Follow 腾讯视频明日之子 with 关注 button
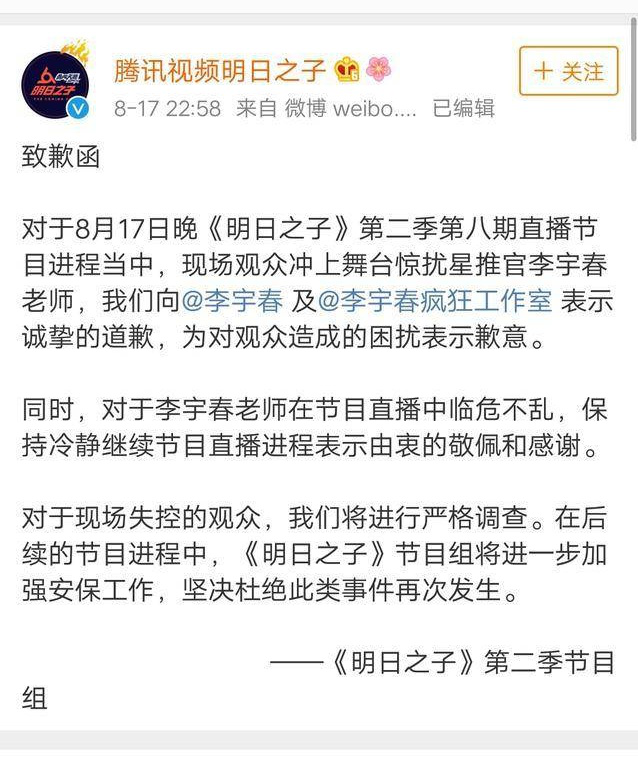The image size is (638, 758). 569,72
